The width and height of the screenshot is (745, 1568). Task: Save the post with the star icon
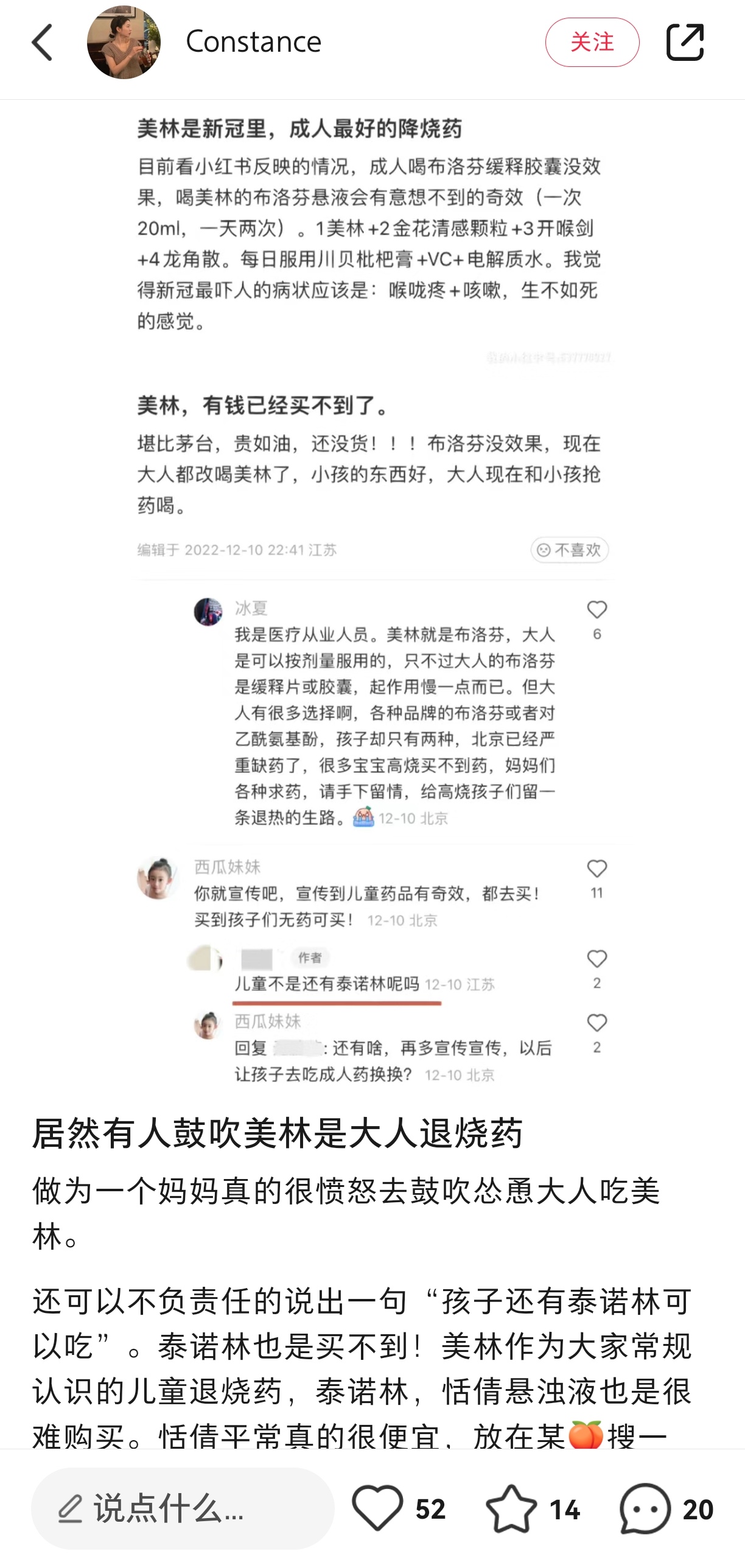coord(511,1509)
